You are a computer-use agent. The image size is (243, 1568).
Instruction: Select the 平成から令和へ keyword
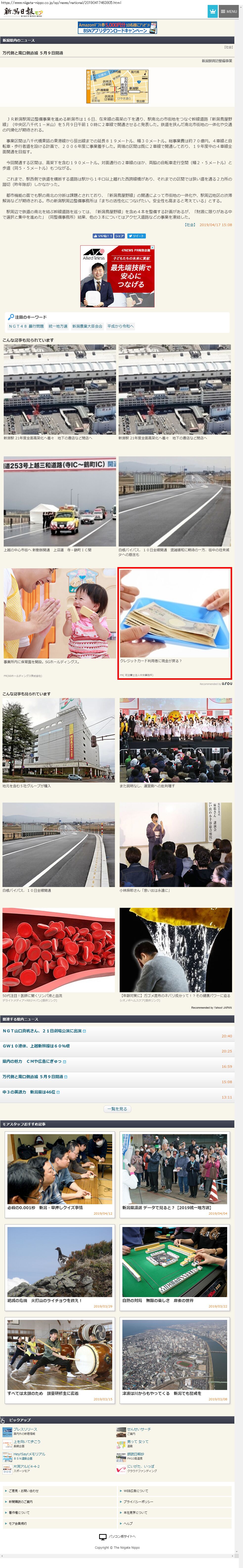tap(120, 326)
